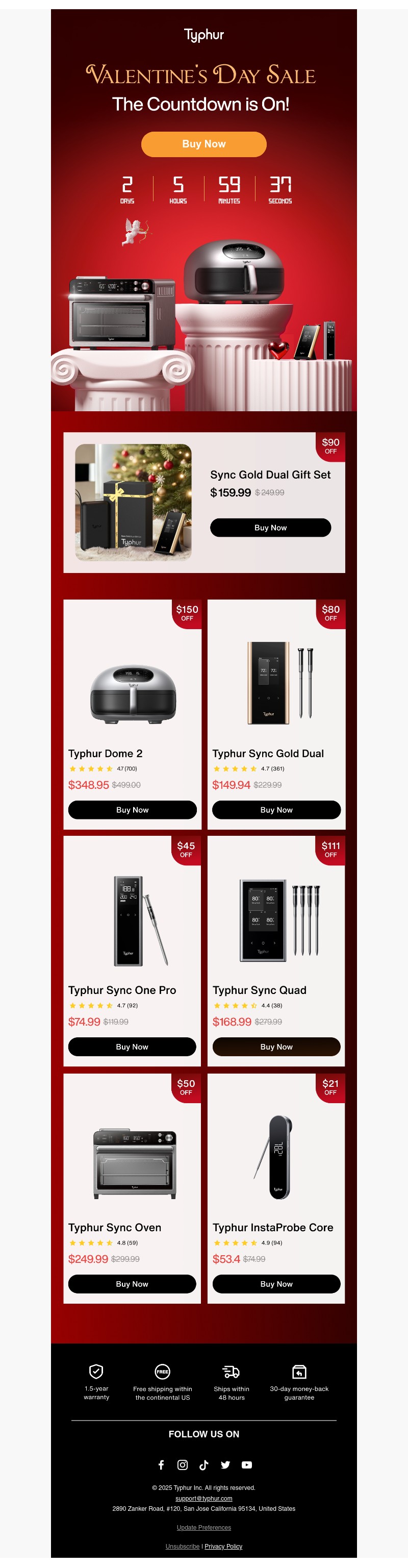The image size is (408, 1568).
Task: Unsubscribe from these emails
Action: 183,1546
